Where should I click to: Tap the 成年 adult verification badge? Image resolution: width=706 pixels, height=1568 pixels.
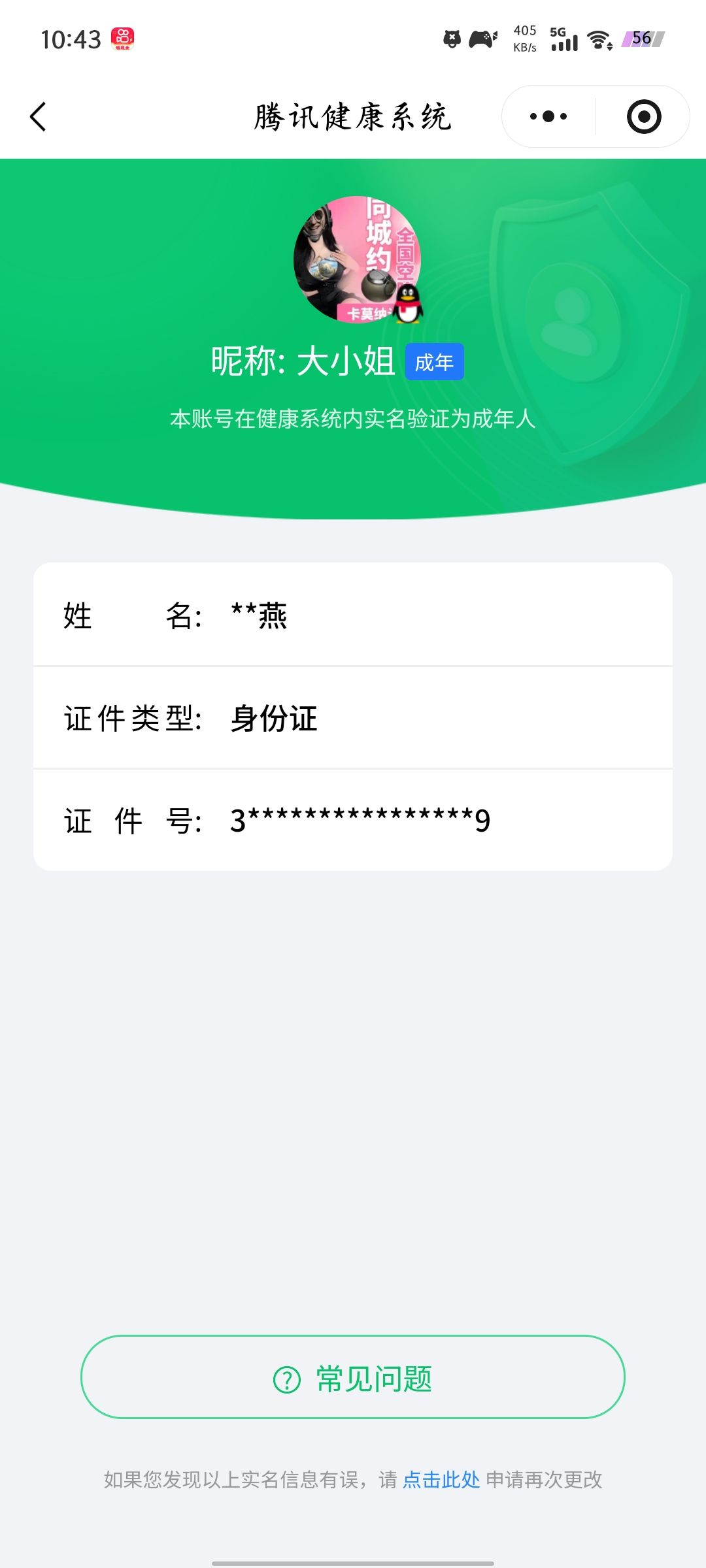435,361
